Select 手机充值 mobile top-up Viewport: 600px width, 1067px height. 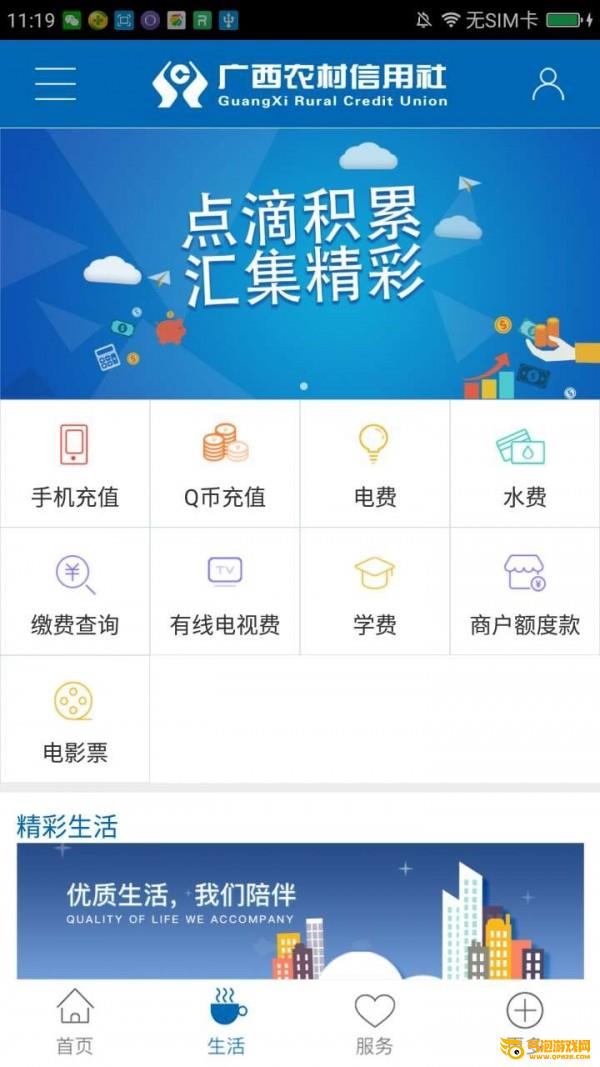point(75,464)
